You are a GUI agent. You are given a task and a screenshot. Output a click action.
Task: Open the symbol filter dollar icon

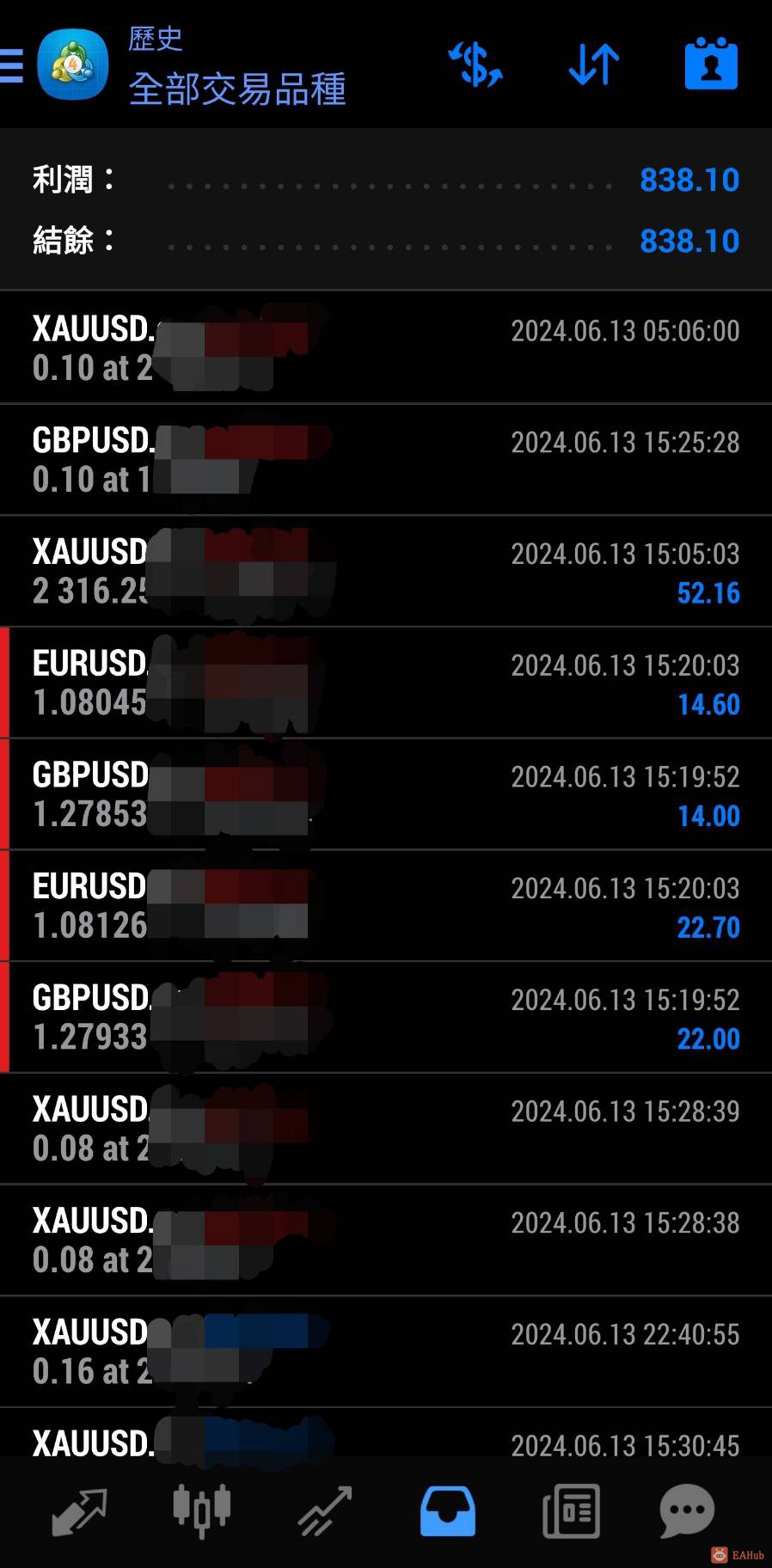coord(475,64)
